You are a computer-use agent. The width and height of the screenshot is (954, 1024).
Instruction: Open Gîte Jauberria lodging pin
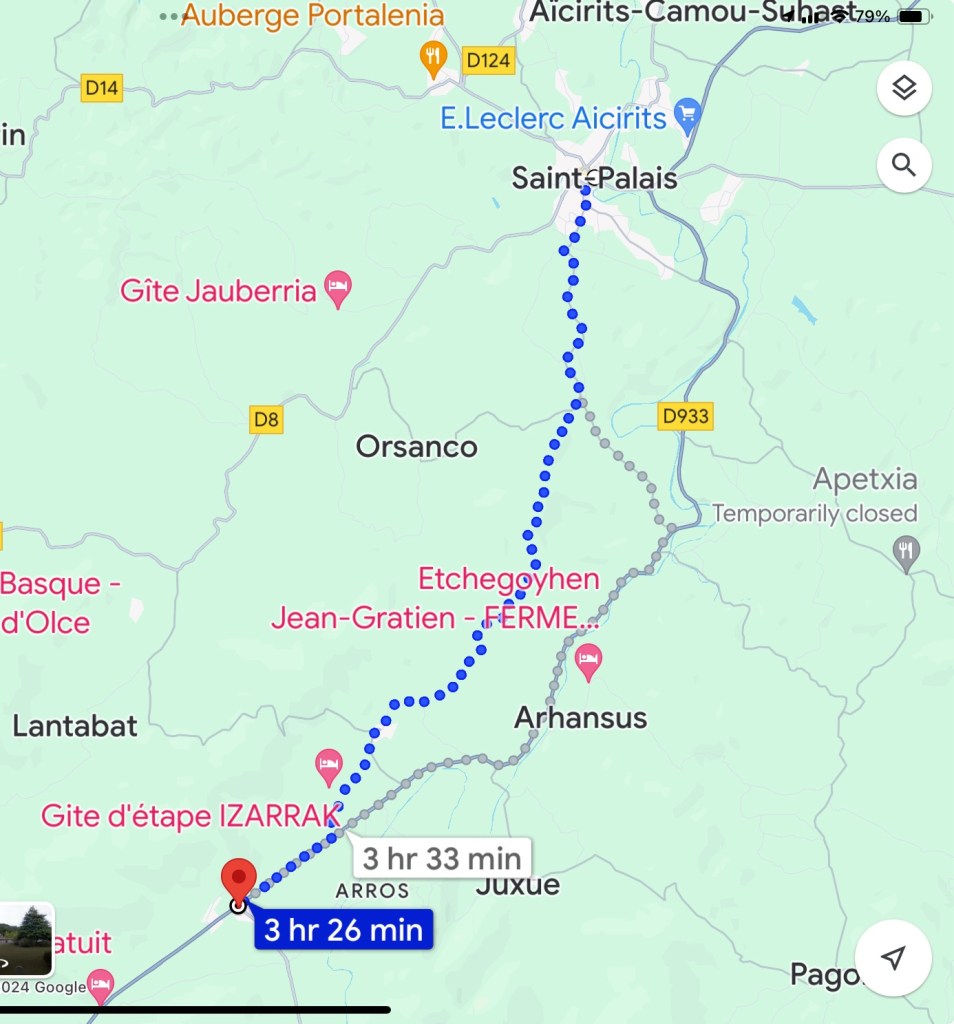click(x=339, y=290)
